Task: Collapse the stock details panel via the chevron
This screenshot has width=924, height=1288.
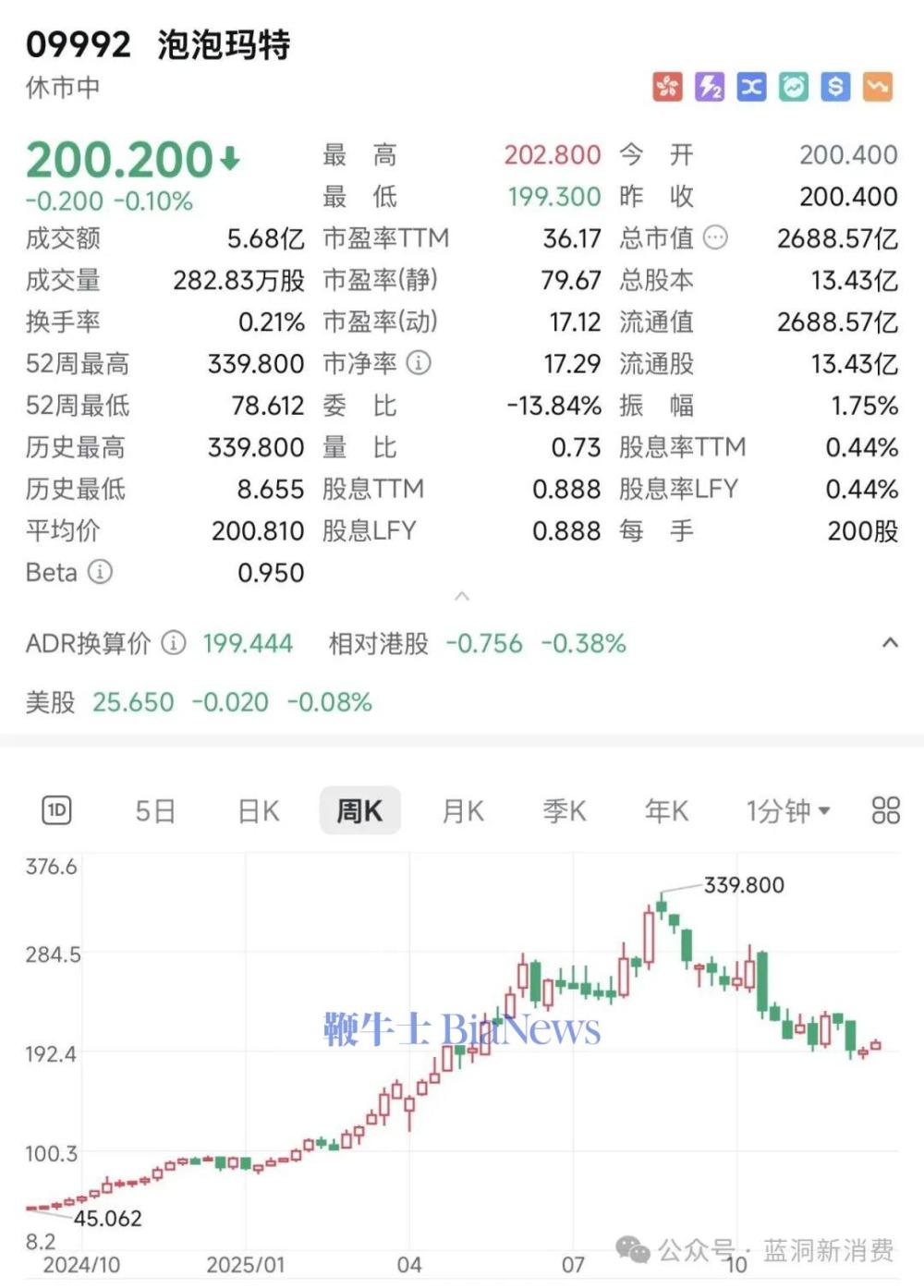Action: click(x=462, y=596)
